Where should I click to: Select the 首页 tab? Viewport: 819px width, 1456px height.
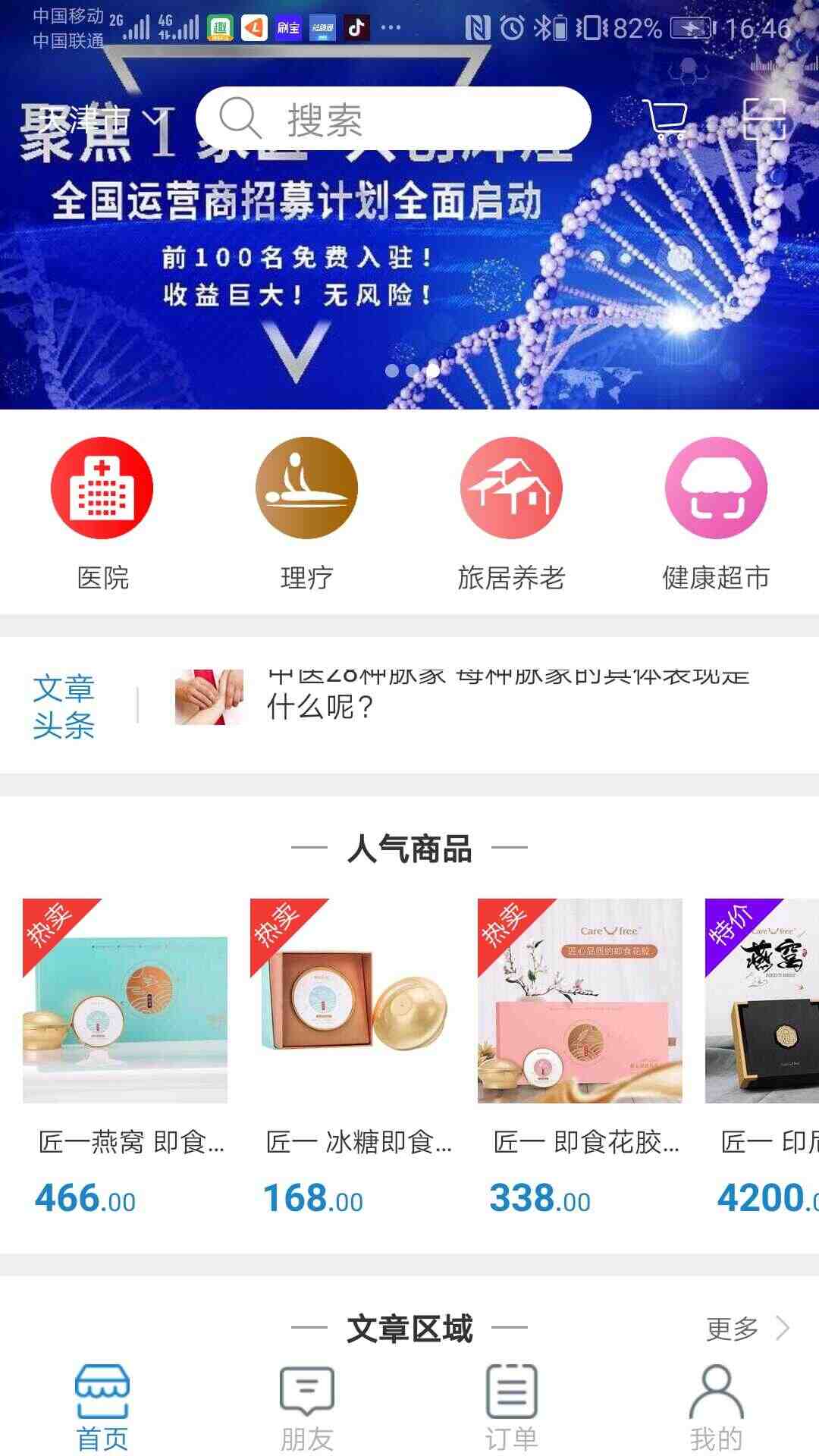(102, 1407)
